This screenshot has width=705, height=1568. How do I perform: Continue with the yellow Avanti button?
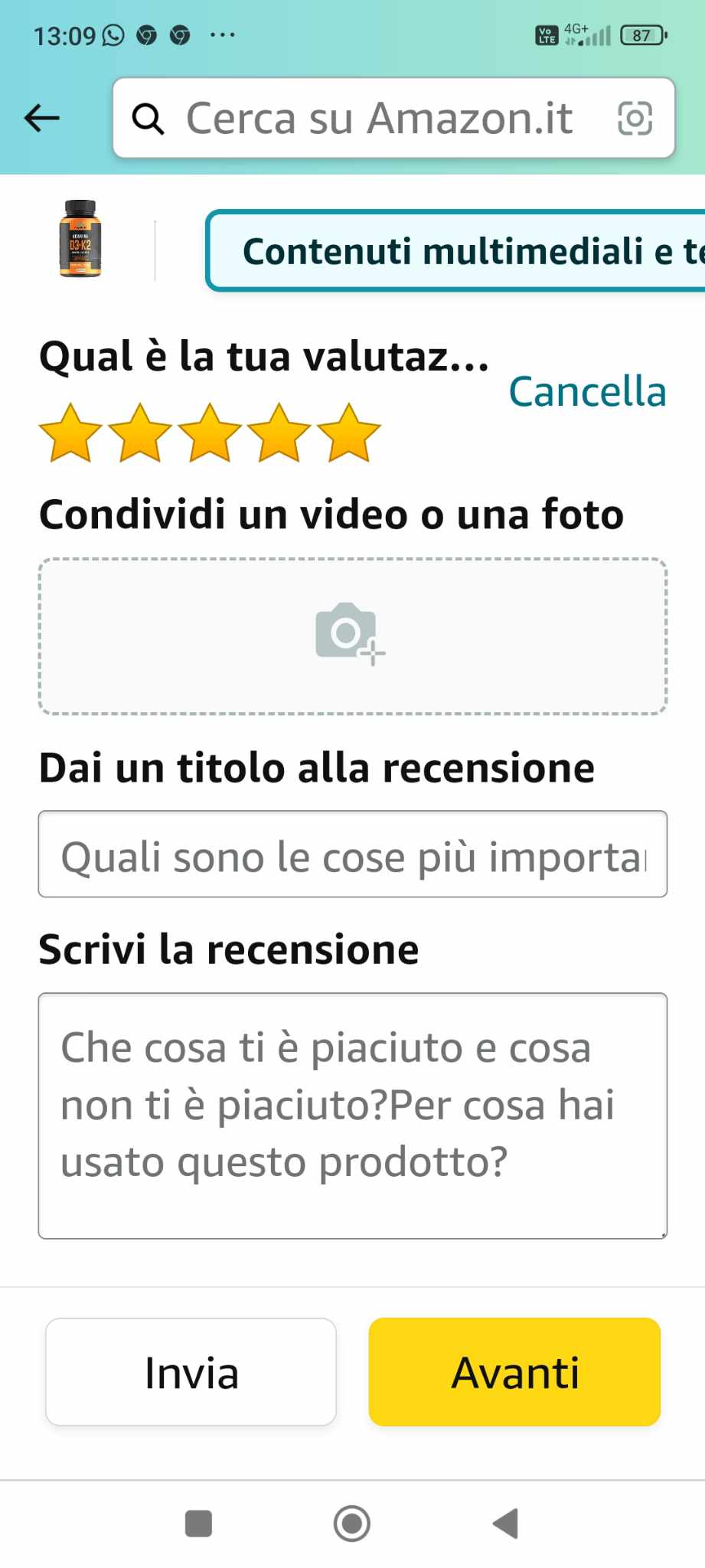coord(514,1372)
